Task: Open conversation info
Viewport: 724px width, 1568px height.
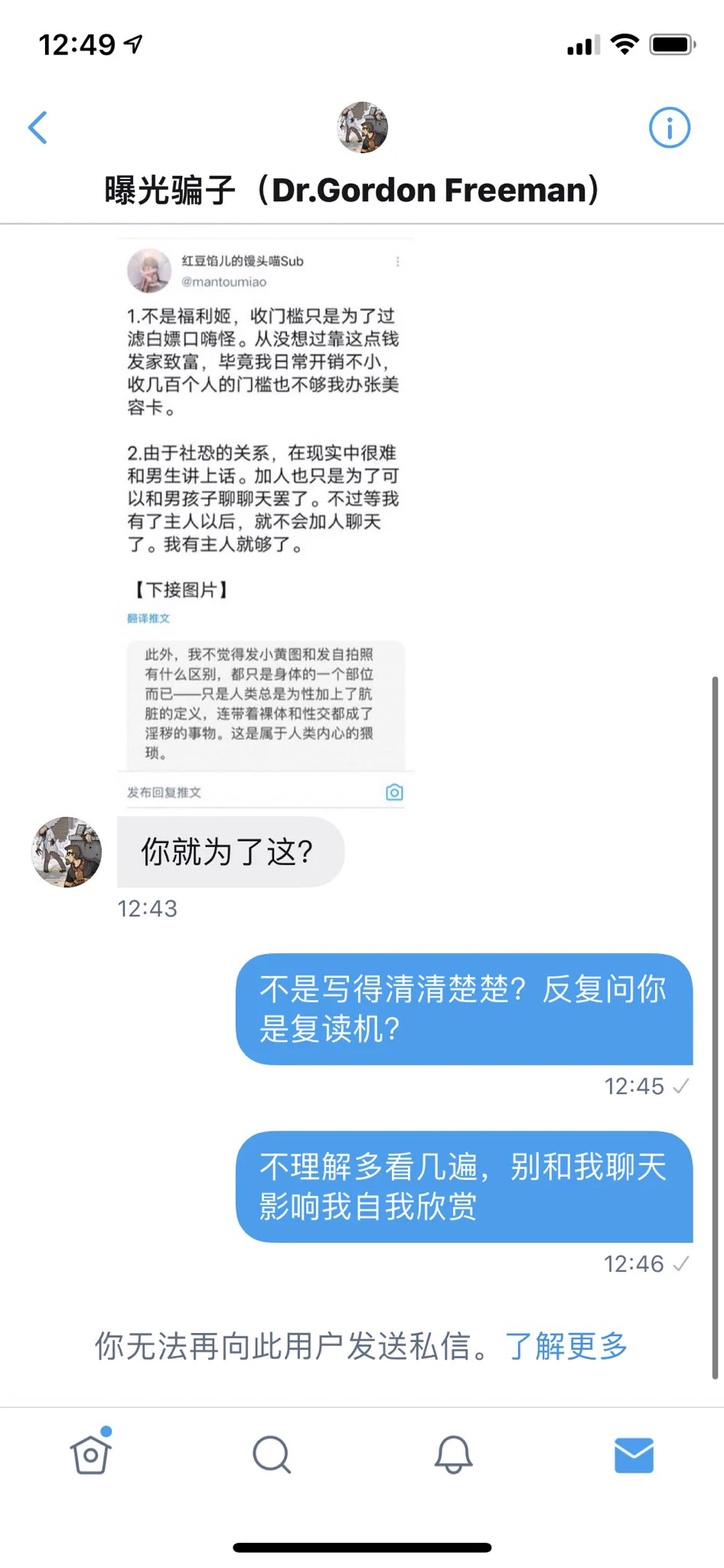Action: 669,127
